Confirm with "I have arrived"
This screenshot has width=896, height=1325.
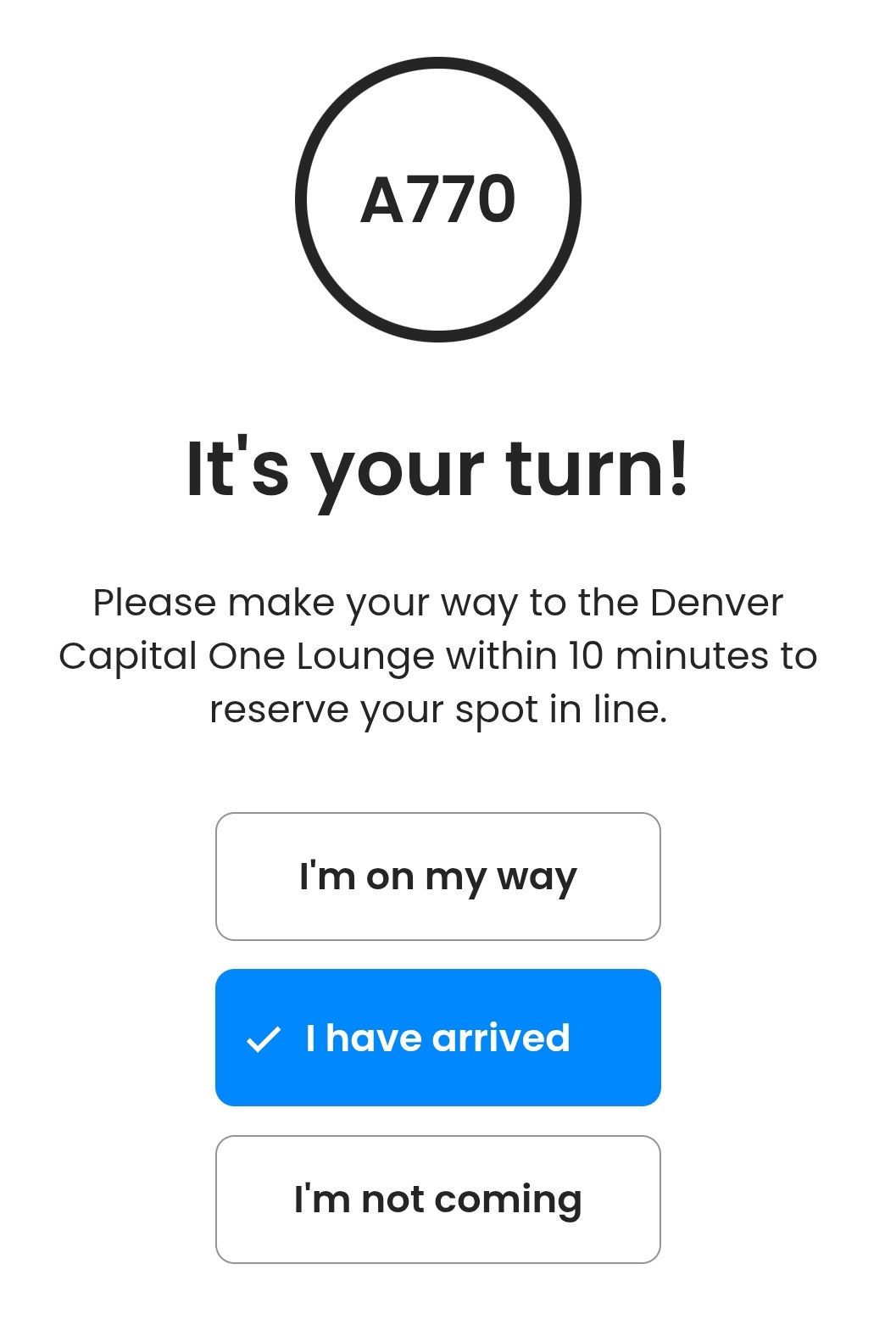click(x=437, y=1038)
